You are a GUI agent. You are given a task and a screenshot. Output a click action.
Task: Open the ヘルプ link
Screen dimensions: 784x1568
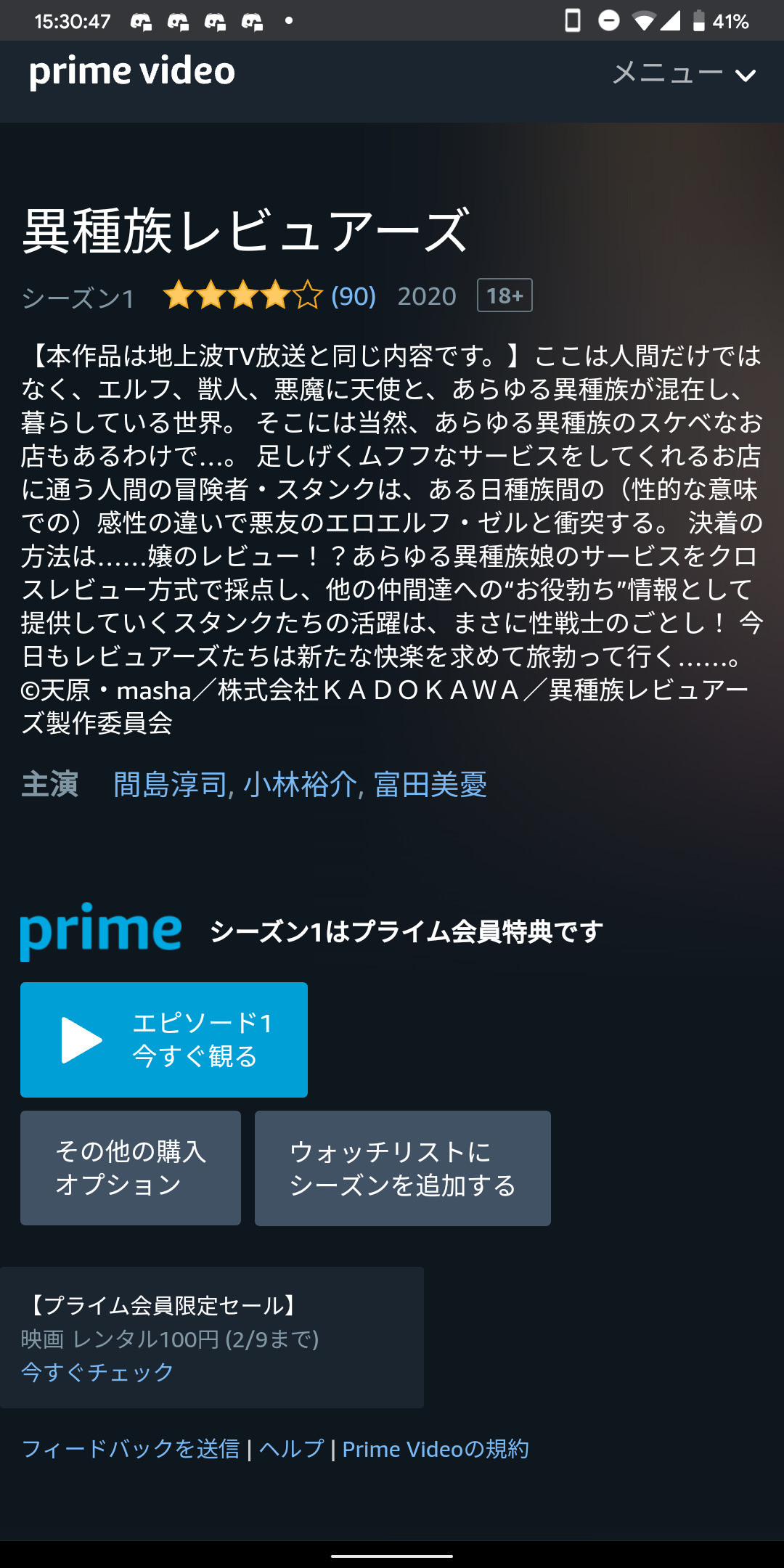(292, 1449)
